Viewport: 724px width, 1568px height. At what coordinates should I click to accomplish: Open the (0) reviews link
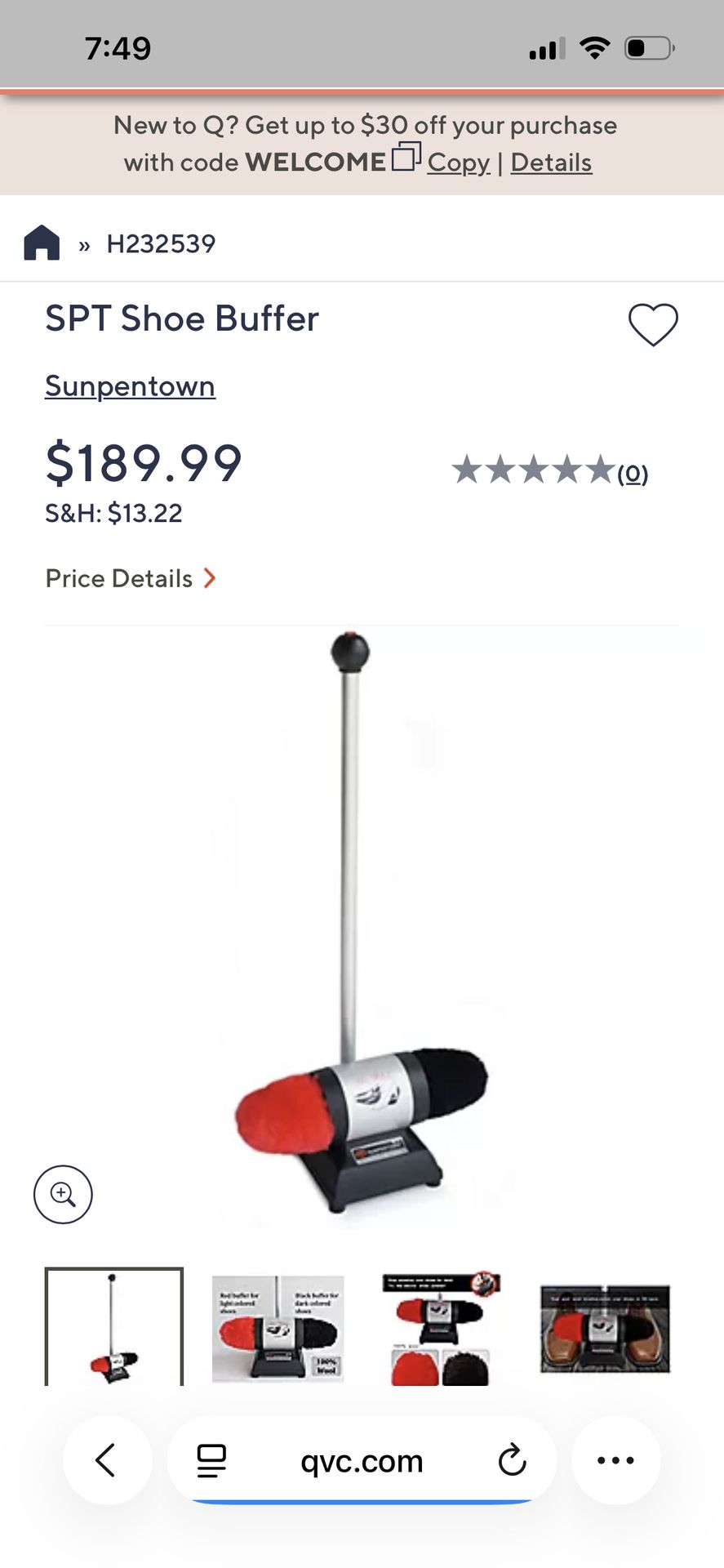(x=632, y=474)
